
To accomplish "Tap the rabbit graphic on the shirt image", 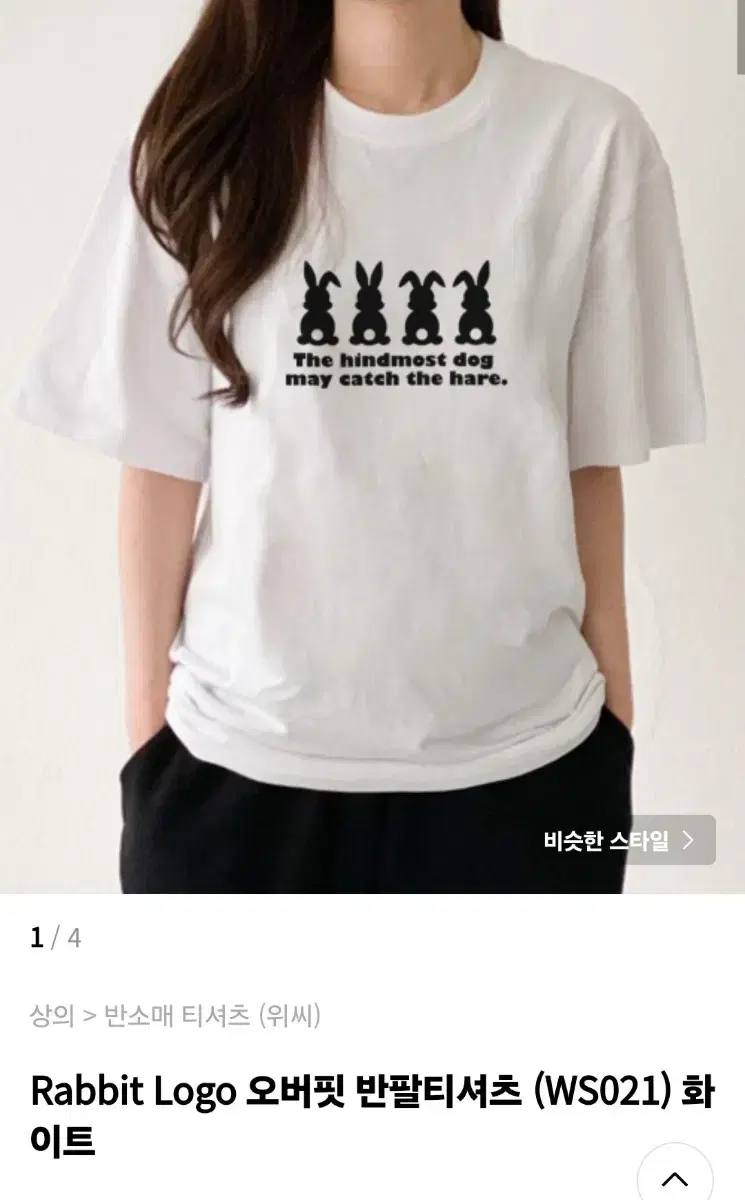I will pos(399,302).
